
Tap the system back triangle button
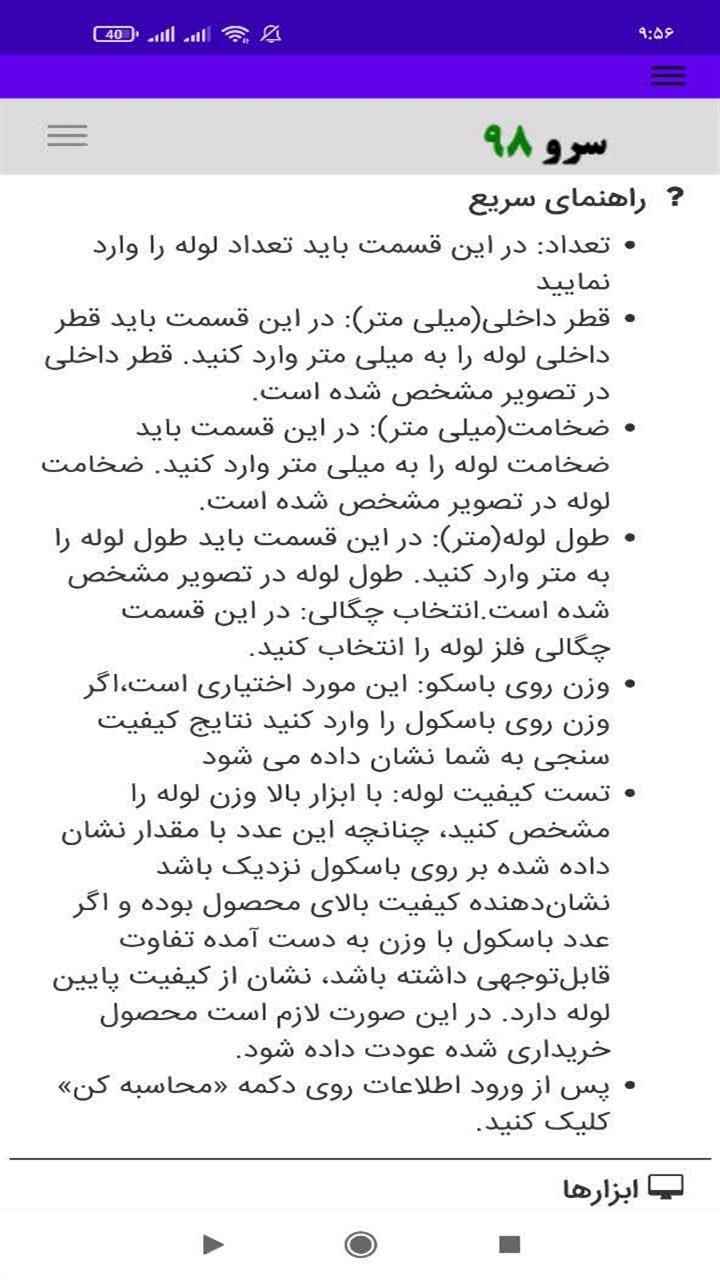pyautogui.click(x=213, y=1244)
